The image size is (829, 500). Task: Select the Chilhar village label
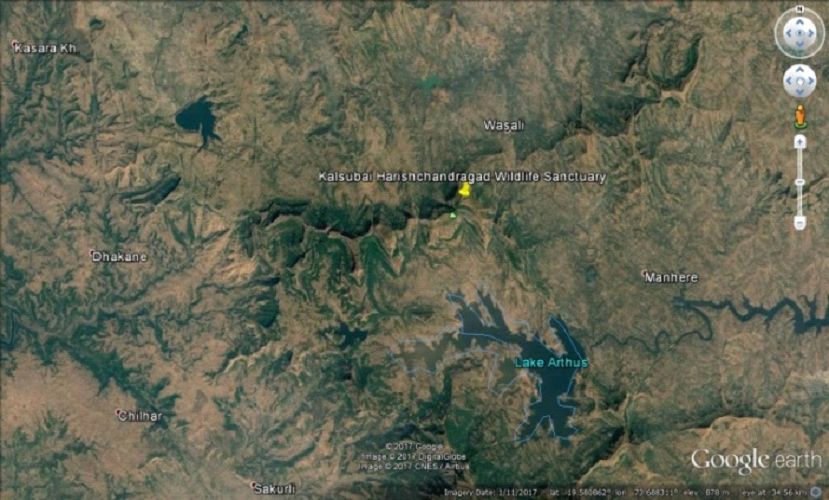[142, 415]
